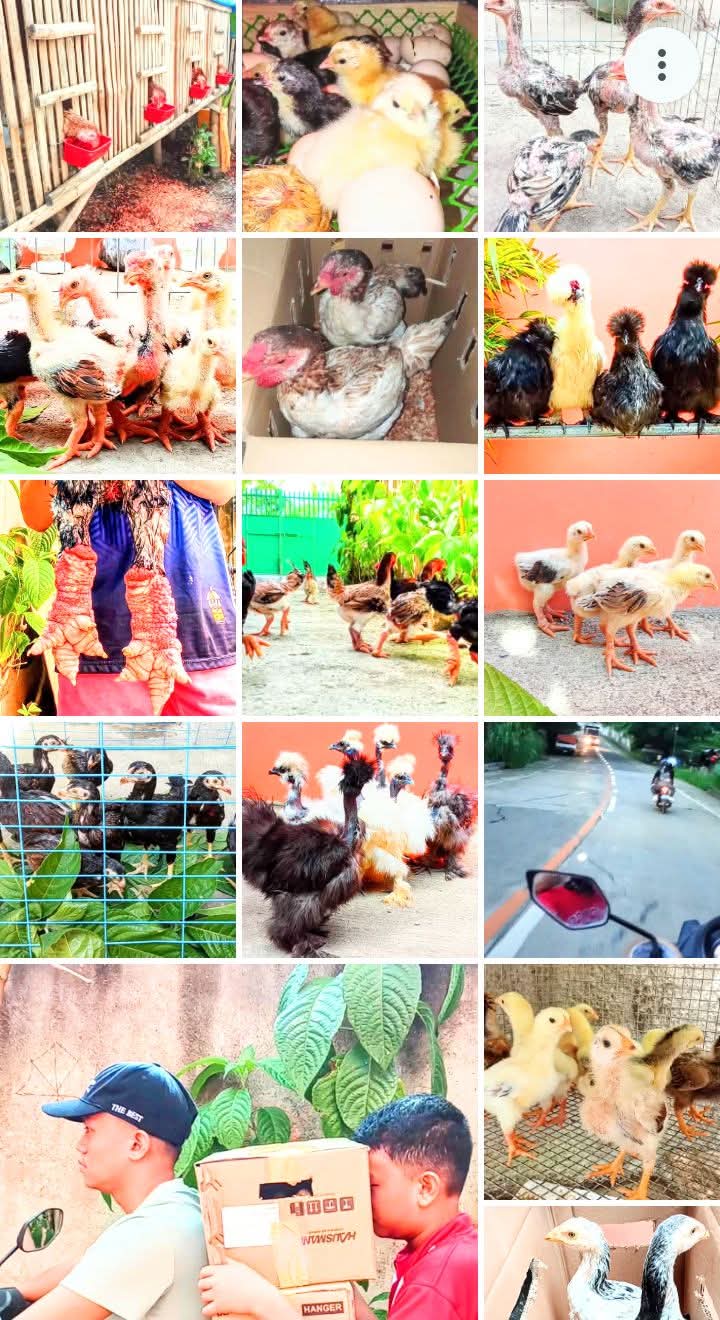This screenshot has width=720, height=1320.
Task: View photo of two hens in cardboard box
Action: (x=360, y=356)
